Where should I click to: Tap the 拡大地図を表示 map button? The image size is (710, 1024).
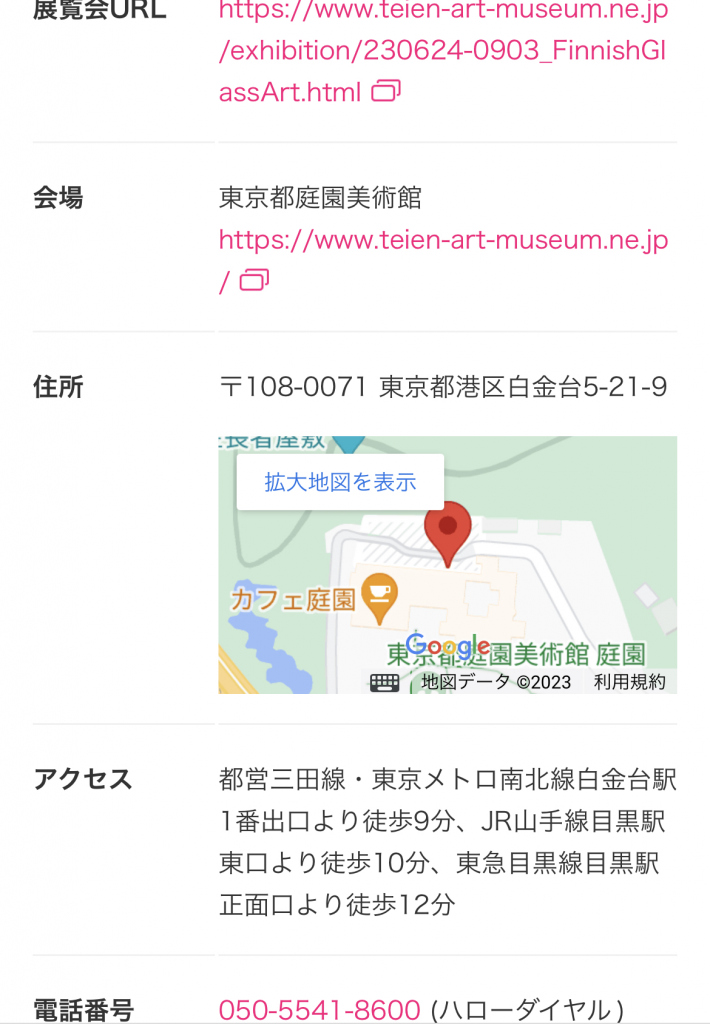pos(340,482)
